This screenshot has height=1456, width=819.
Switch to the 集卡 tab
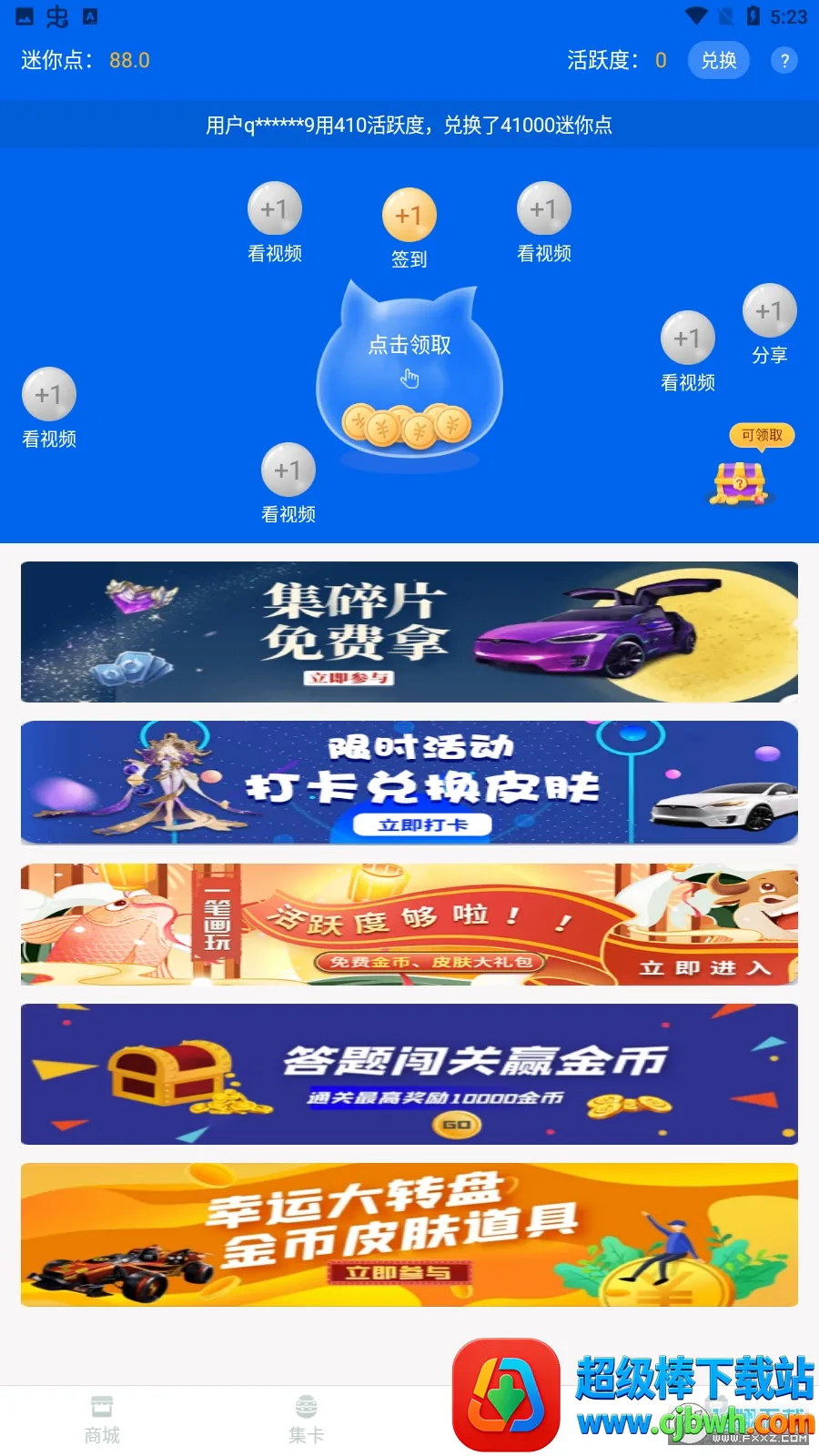(x=307, y=1420)
